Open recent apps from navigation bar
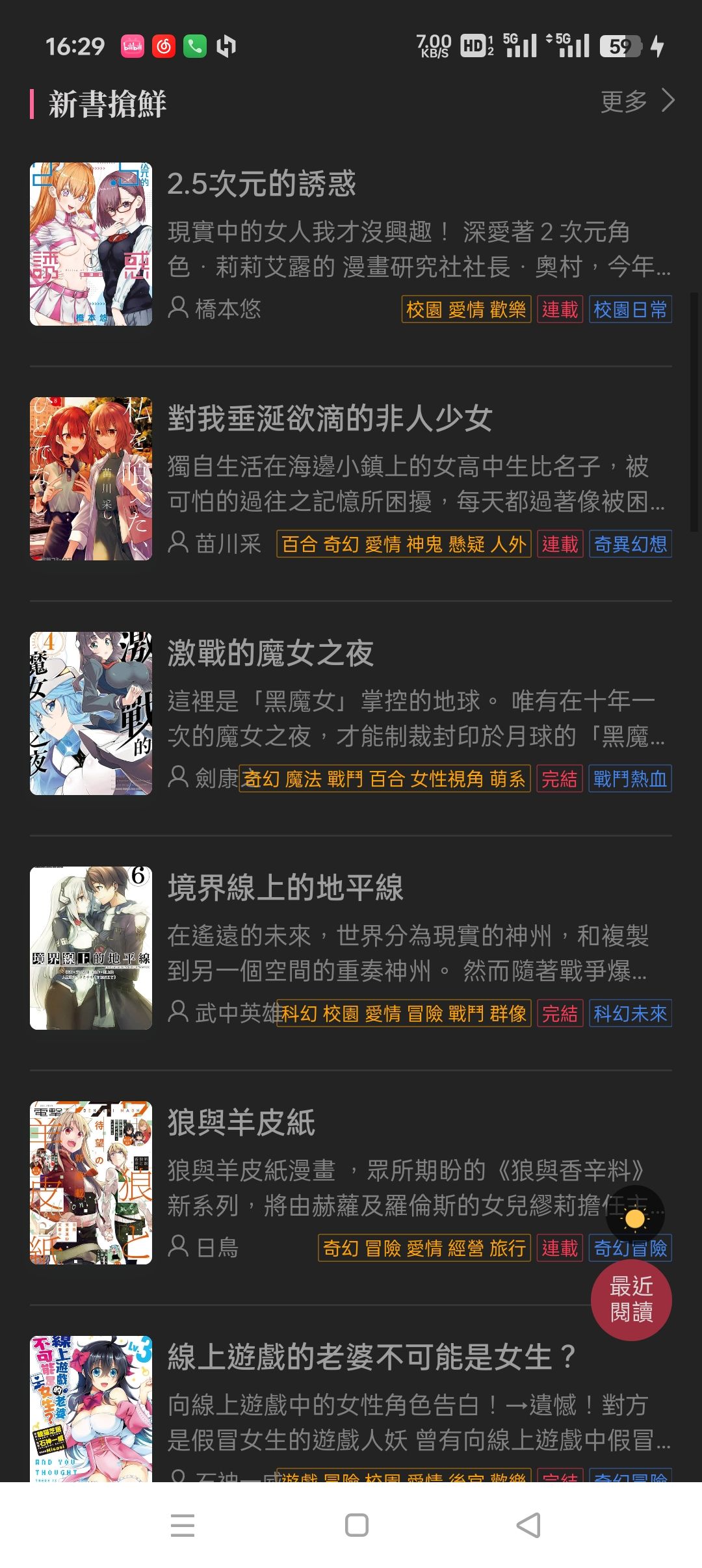This screenshot has width=702, height=1568. 183,1525
